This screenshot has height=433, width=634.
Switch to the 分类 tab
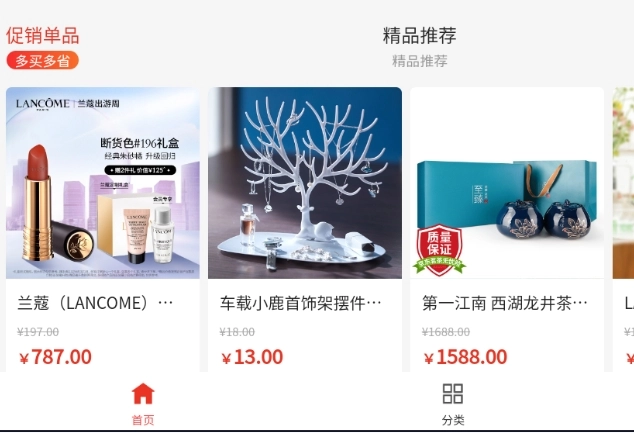coord(453,403)
